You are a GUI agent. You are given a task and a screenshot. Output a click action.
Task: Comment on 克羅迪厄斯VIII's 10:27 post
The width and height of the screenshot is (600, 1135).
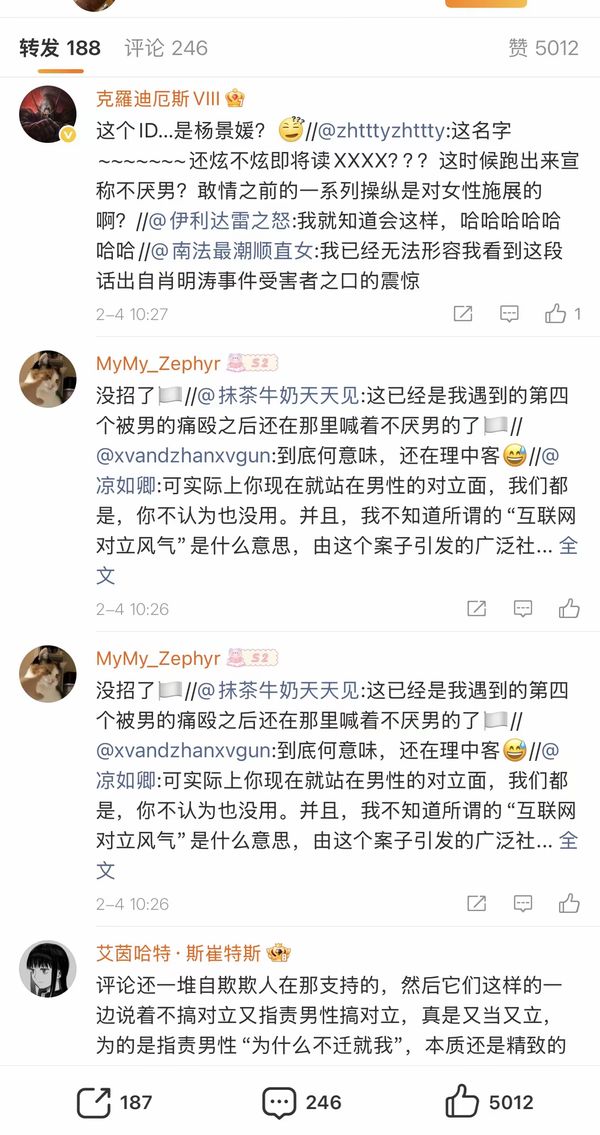[510, 314]
